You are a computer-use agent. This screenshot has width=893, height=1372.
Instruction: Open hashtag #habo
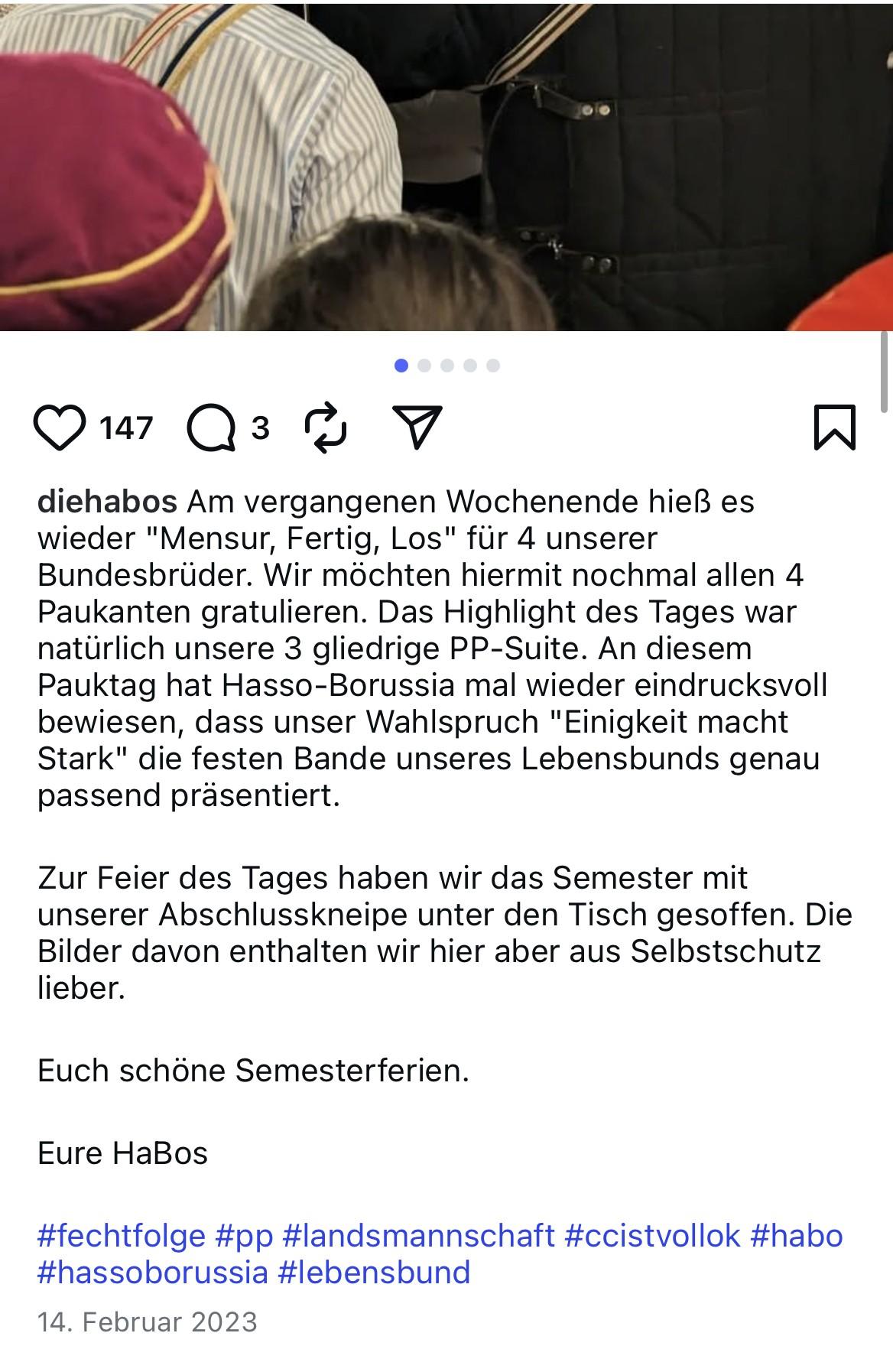click(796, 1236)
